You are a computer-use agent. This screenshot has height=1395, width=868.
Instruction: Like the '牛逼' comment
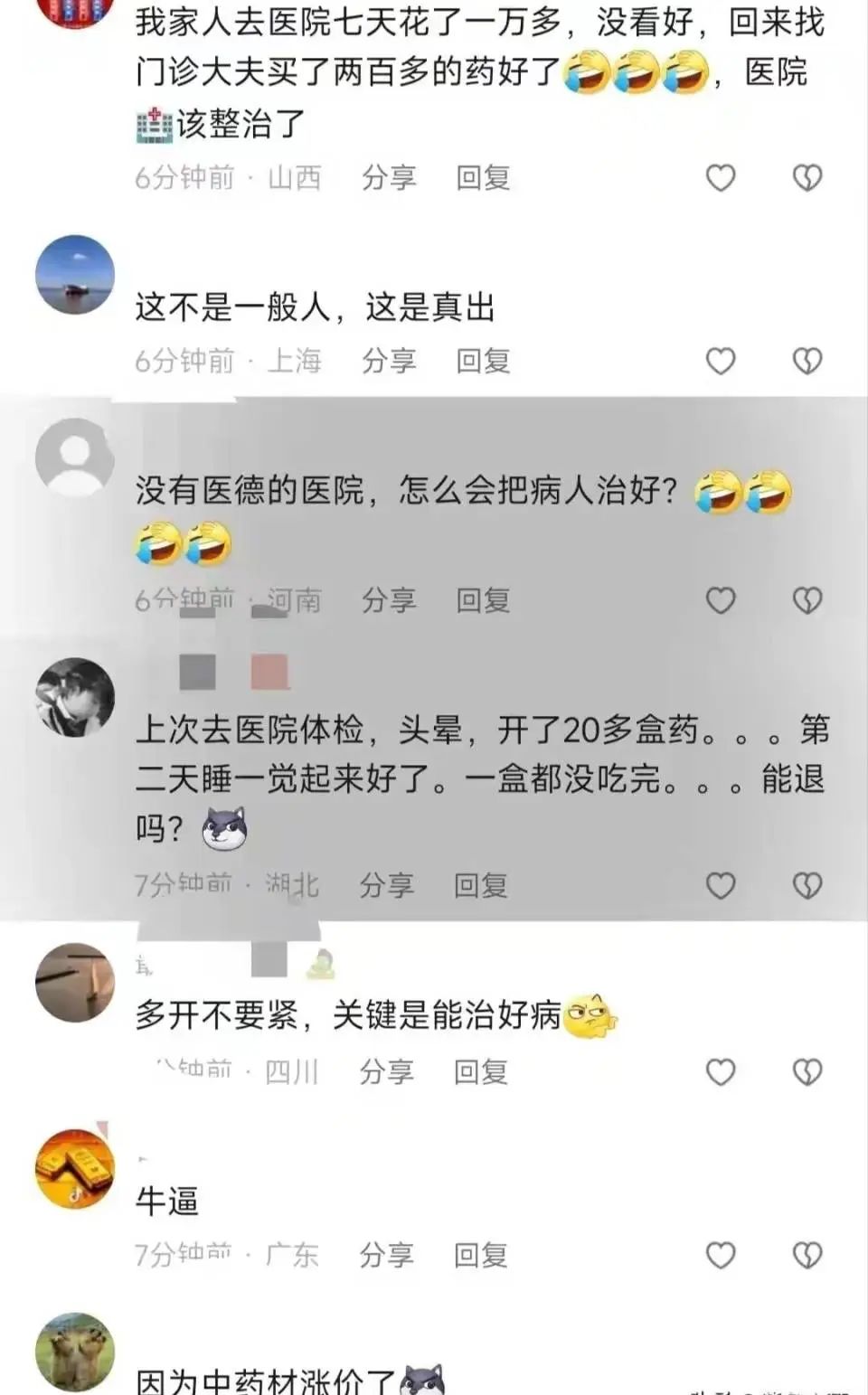(x=720, y=1255)
